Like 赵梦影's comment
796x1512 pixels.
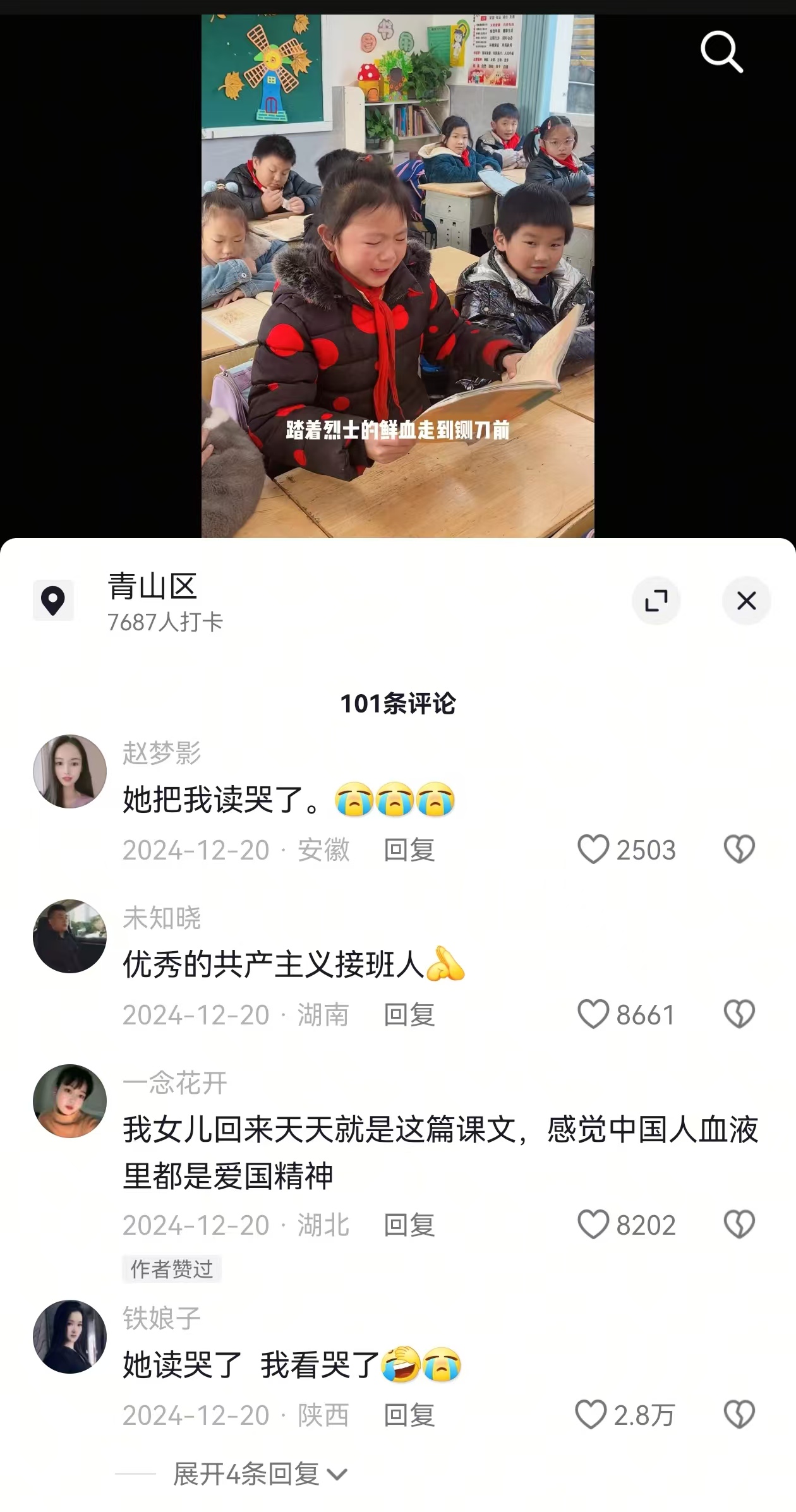click(x=593, y=849)
